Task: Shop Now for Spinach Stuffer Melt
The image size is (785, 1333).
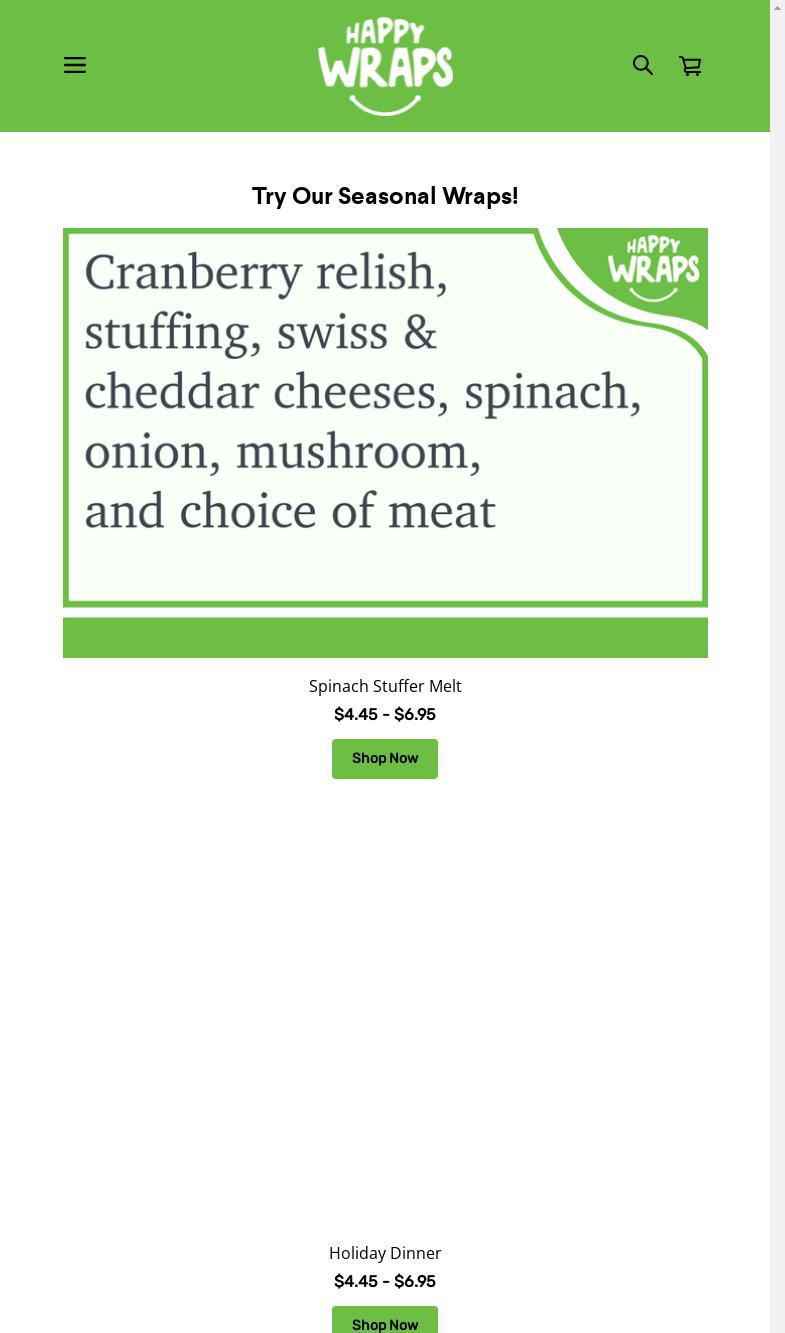Action: (385, 758)
